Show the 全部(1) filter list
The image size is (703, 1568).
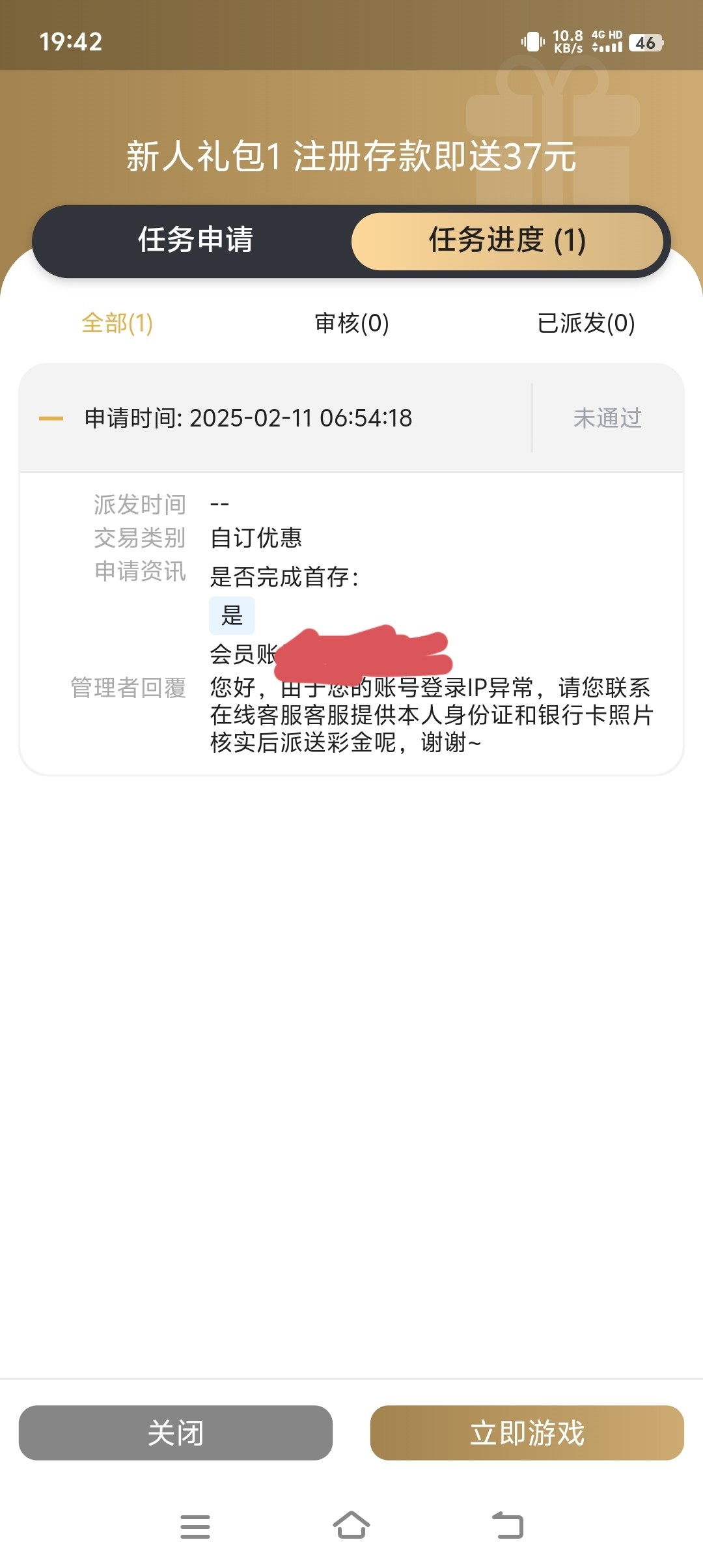tap(117, 323)
